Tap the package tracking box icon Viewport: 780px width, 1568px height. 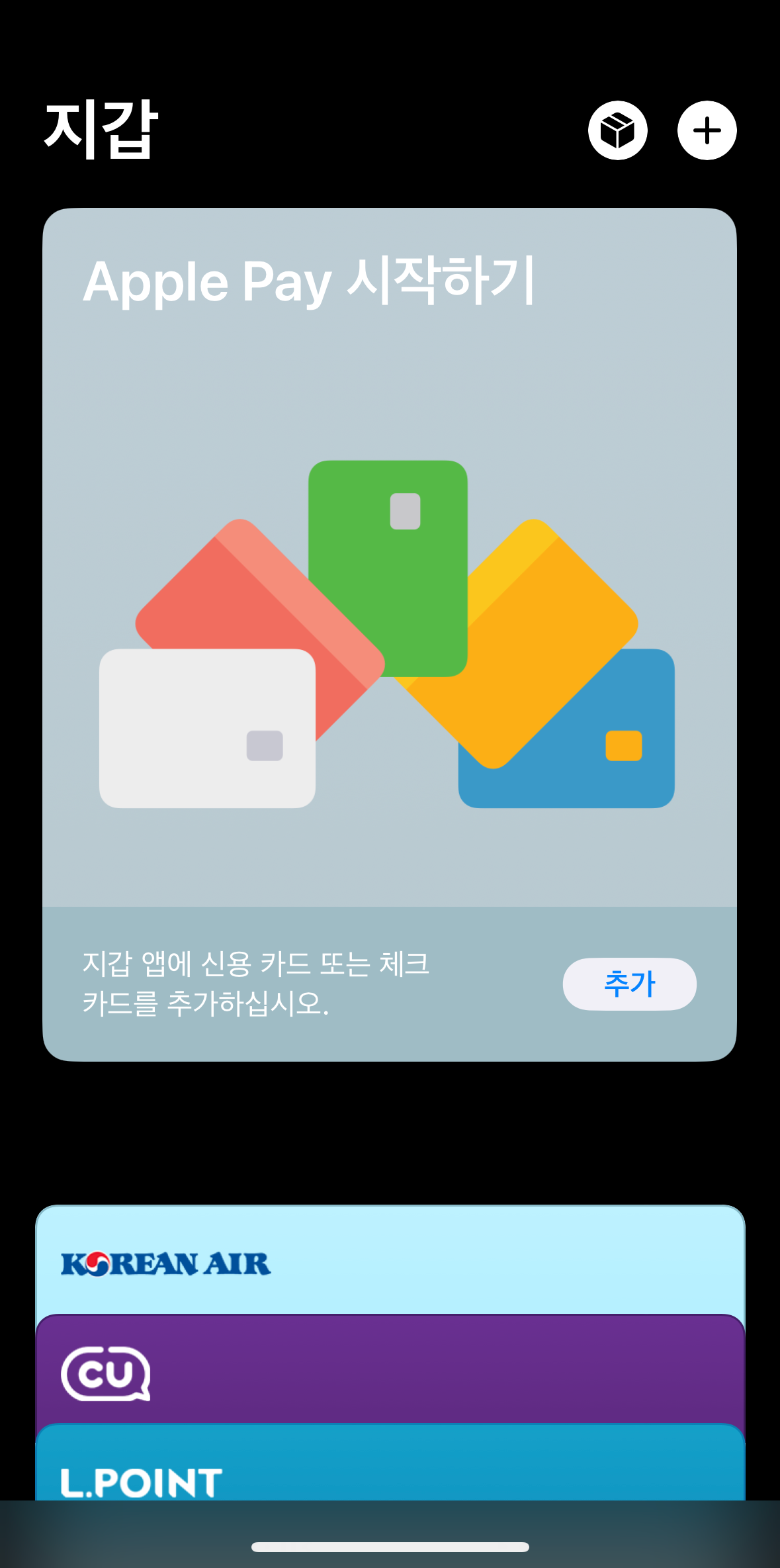tap(618, 130)
